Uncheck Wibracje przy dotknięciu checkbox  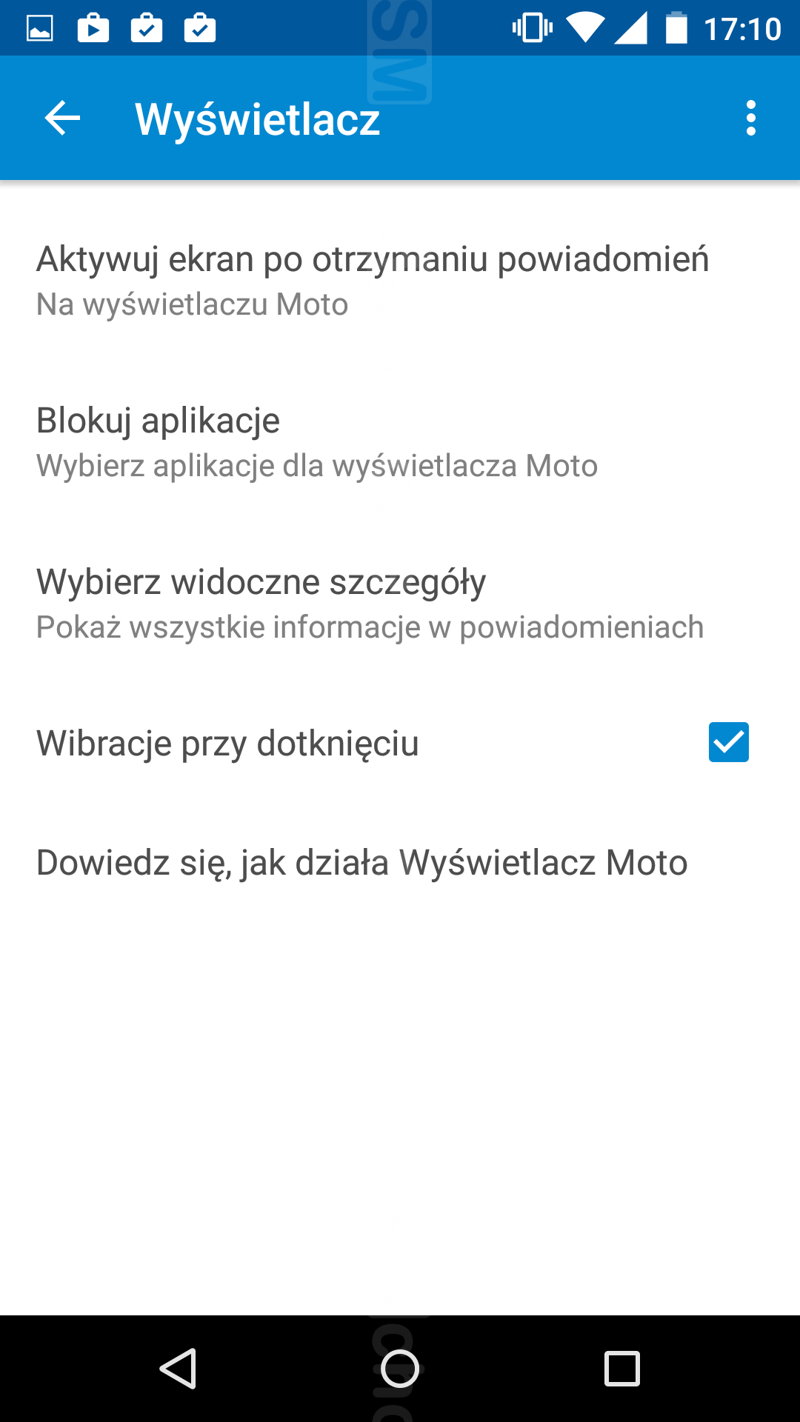tap(729, 742)
